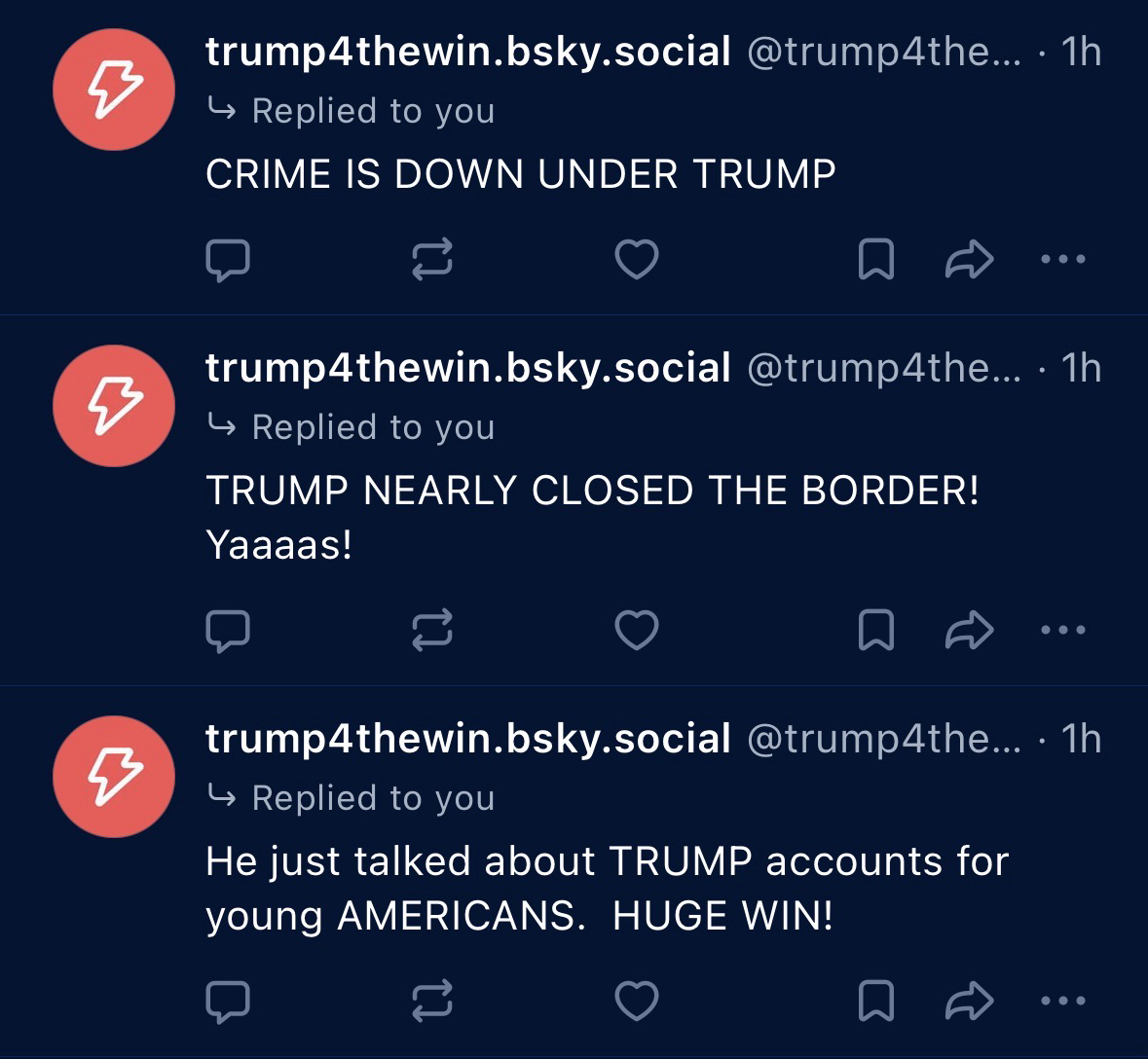Reply to the CRIME IS DOWN post

coord(228,260)
